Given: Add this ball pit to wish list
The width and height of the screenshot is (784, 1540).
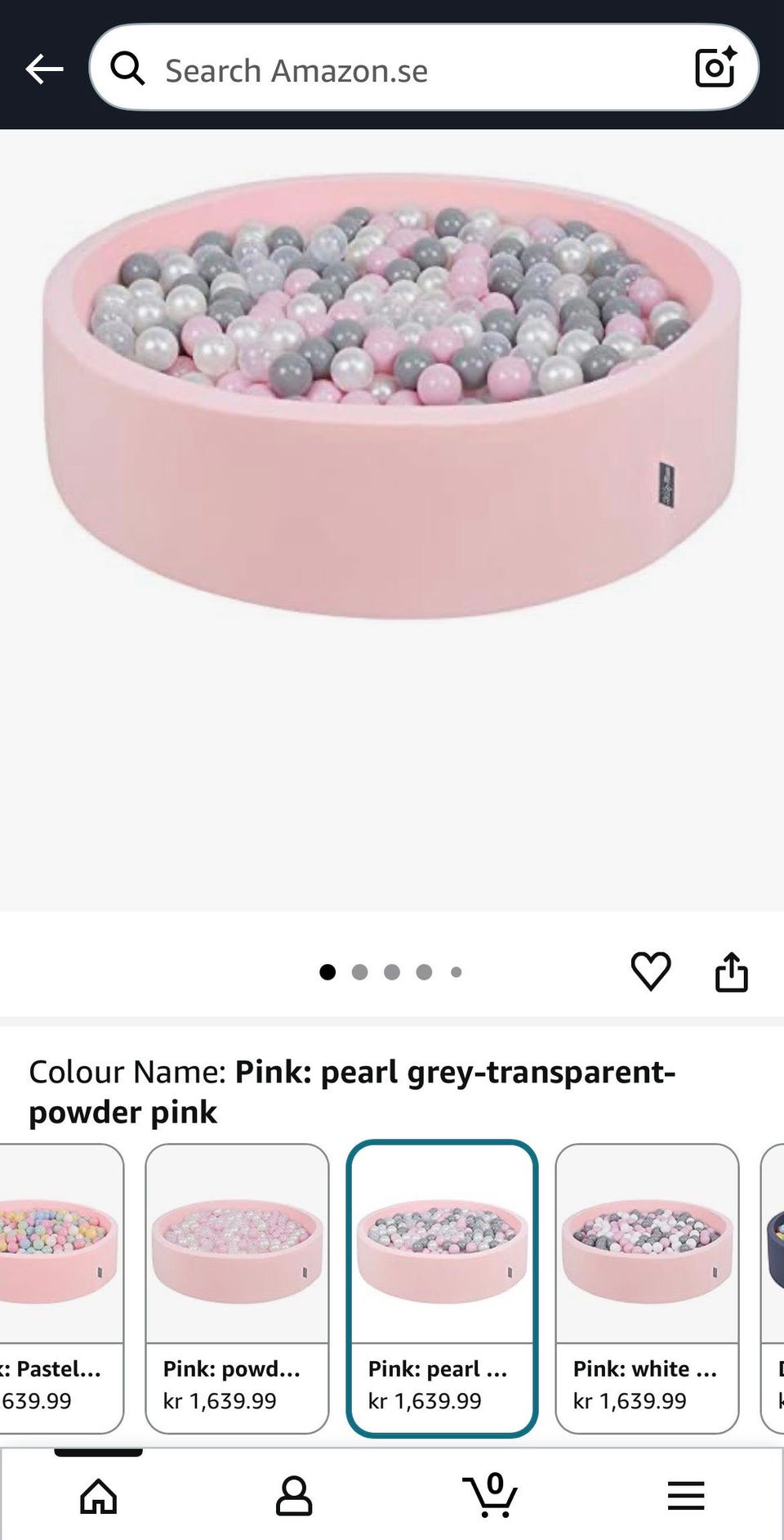Looking at the screenshot, I should tap(651, 971).
